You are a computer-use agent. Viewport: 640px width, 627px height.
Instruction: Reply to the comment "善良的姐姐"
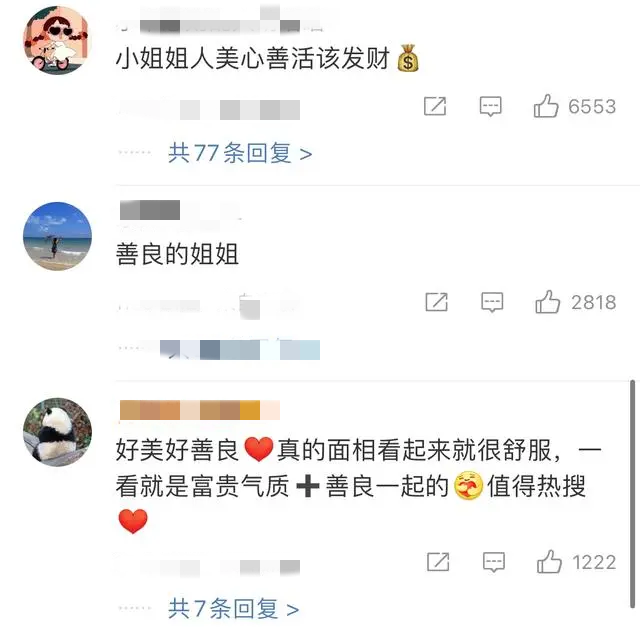(x=491, y=301)
